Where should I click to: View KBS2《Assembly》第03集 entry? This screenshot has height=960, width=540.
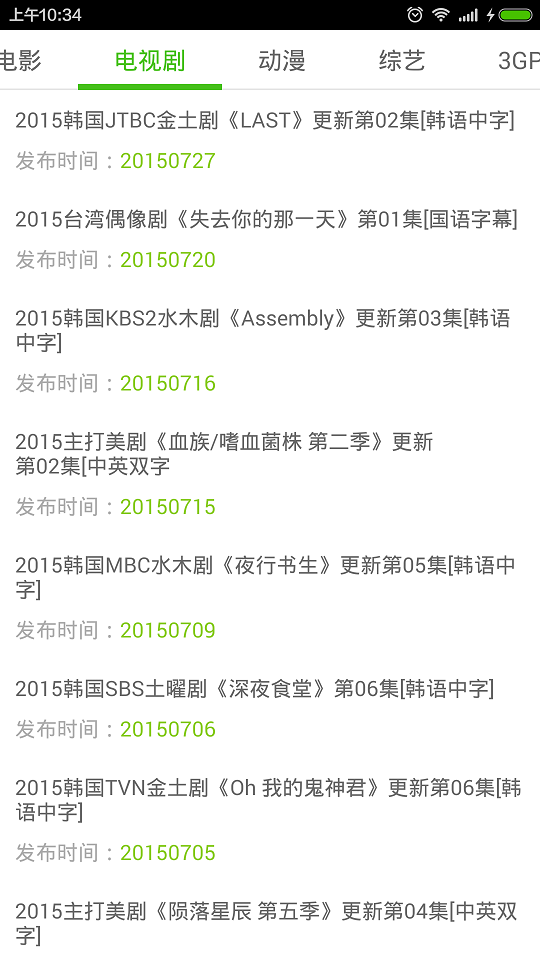(270, 350)
